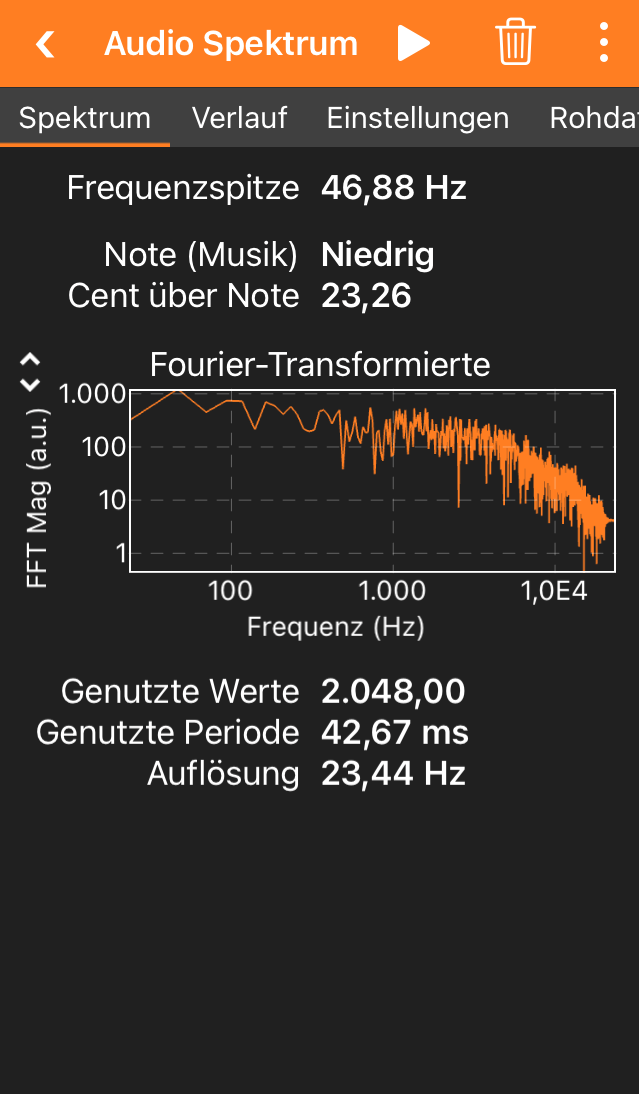Switch to the Verlauf tab

click(239, 118)
